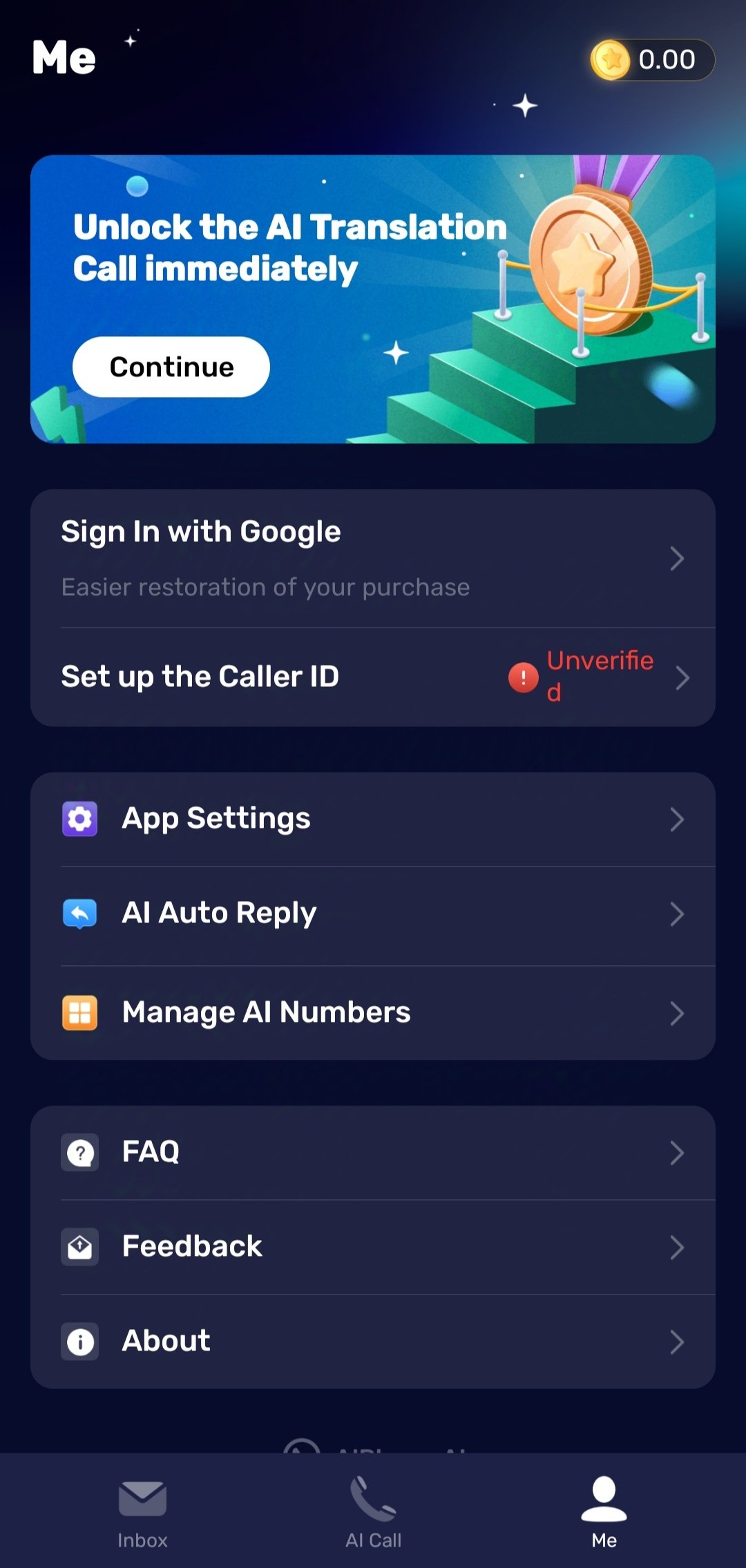Open Manage AI Numbers
The width and height of the screenshot is (746, 1568).
pos(373,1012)
